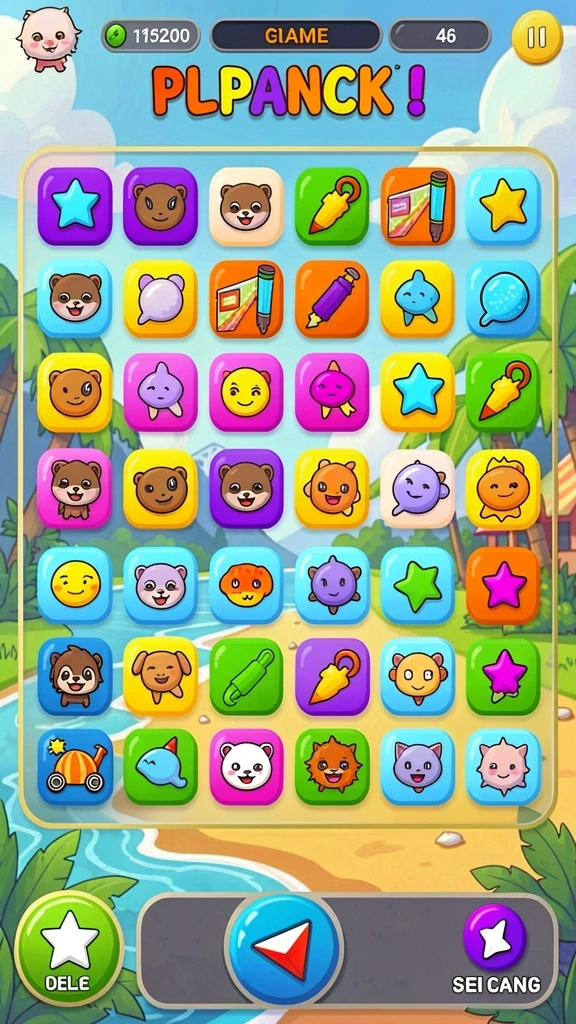This screenshot has height=1024, width=576.
Task: Tap the purple marker on orange tile
Action: coord(332,299)
